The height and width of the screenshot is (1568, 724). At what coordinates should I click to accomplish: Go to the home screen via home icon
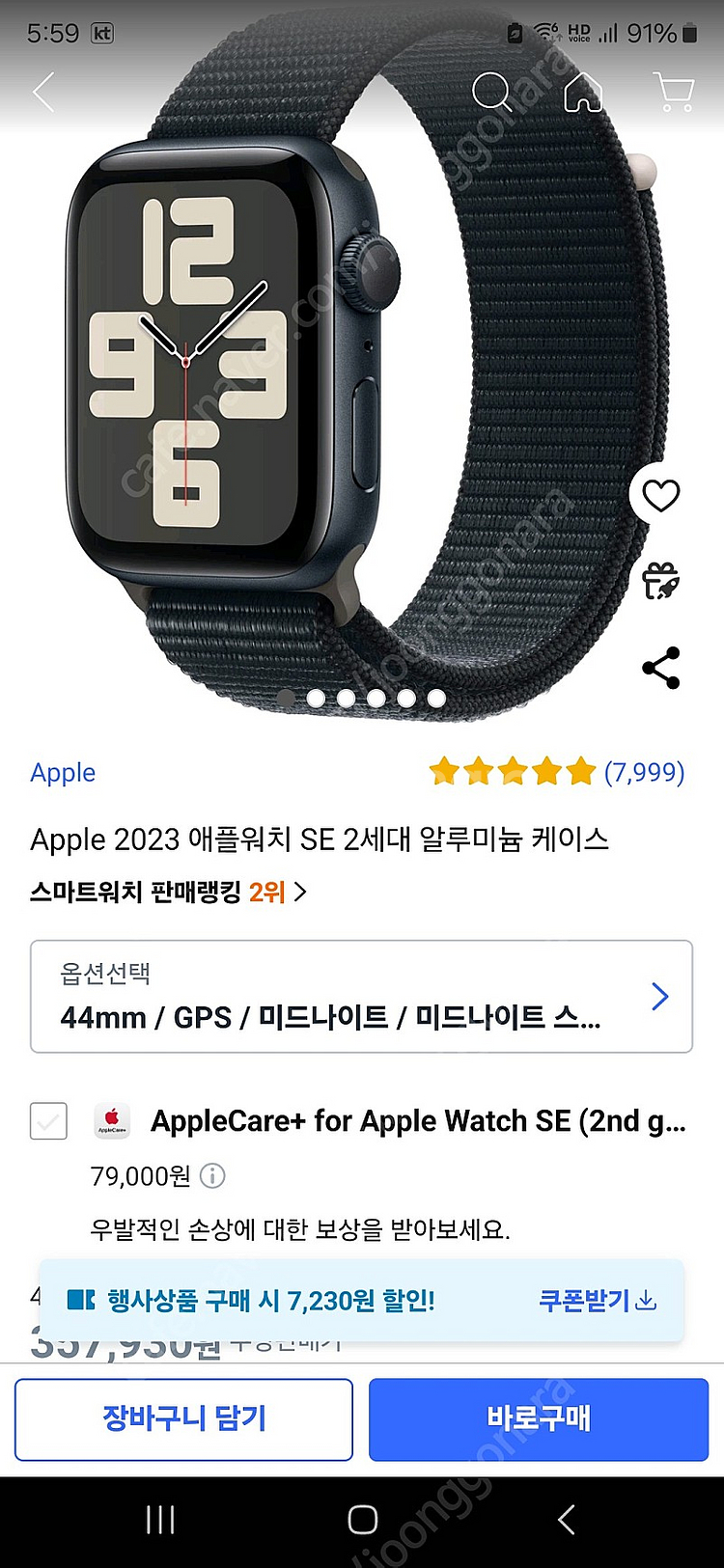[581, 94]
